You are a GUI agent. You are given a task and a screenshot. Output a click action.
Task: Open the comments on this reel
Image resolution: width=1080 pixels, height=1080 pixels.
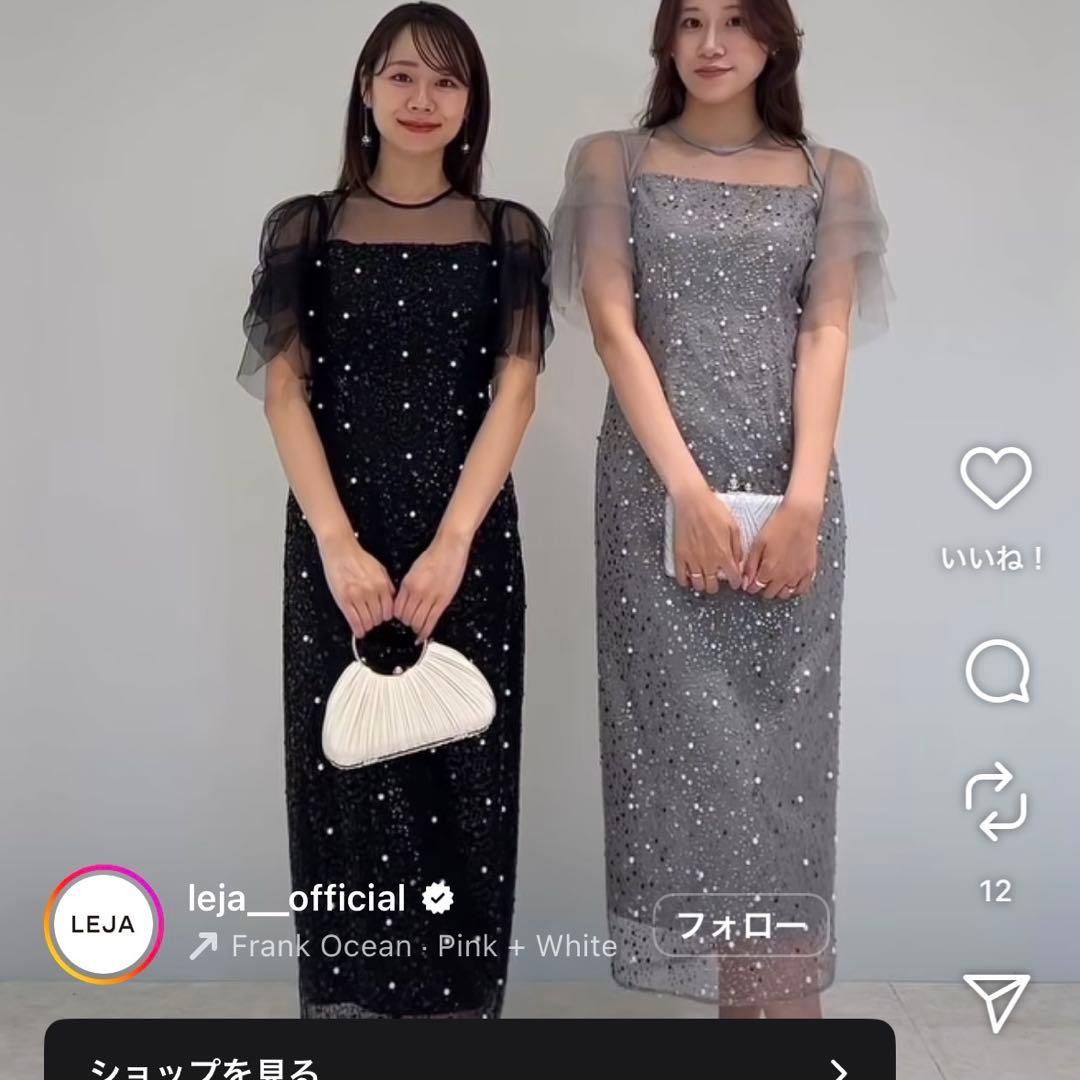pos(996,670)
